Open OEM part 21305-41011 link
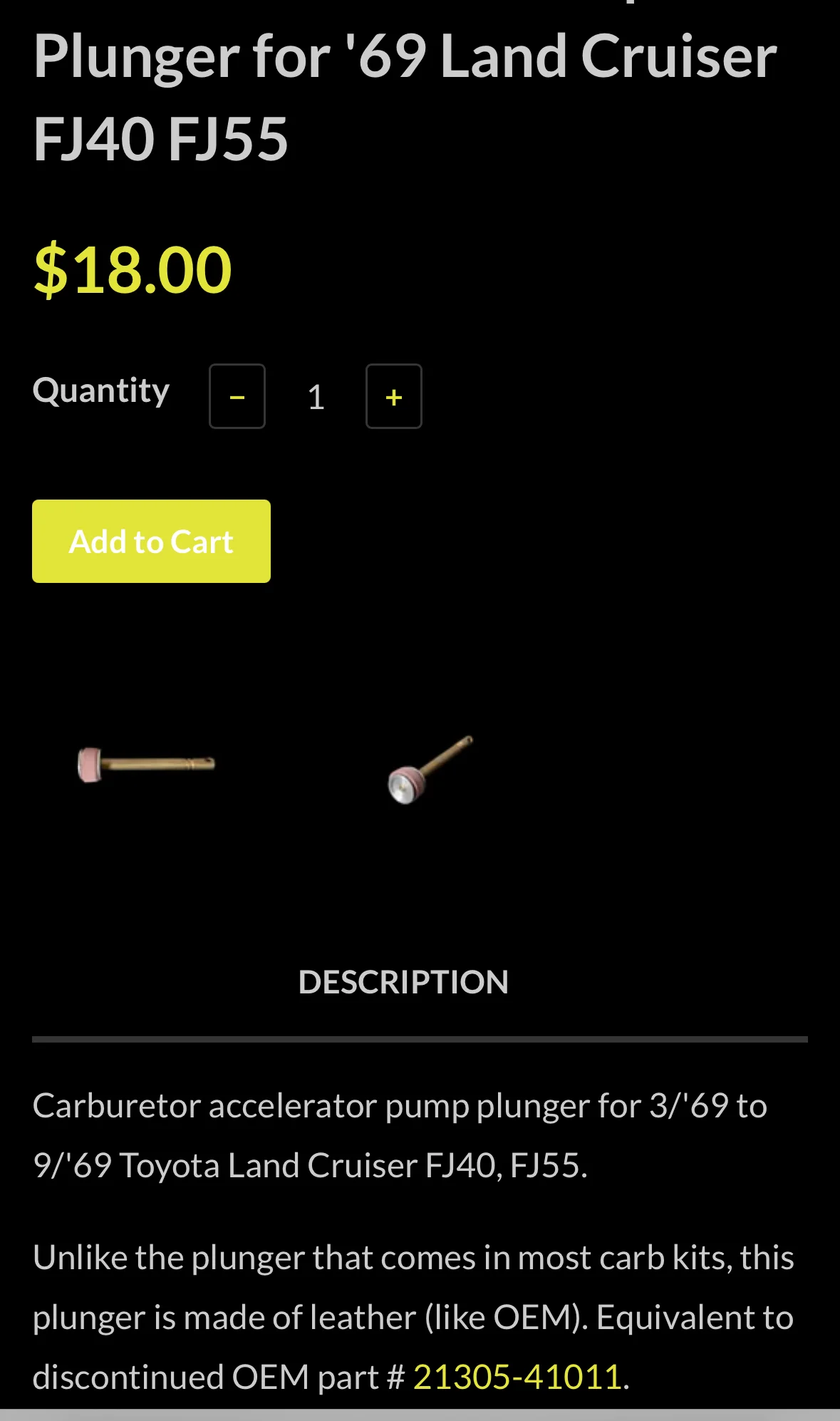Viewport: 840px width, 1421px height. pyautogui.click(x=517, y=1377)
